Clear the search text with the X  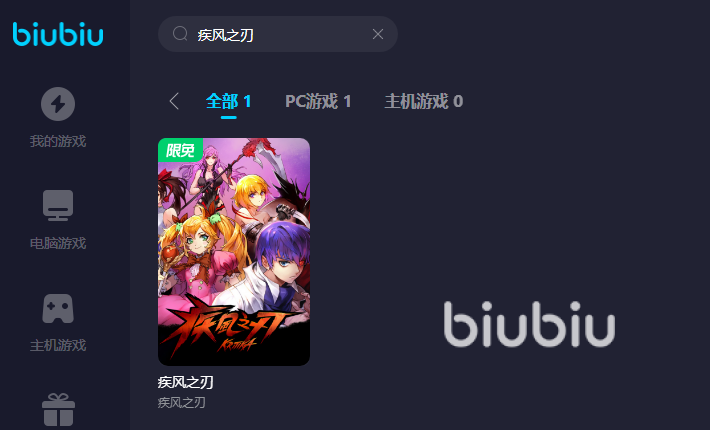tap(378, 34)
